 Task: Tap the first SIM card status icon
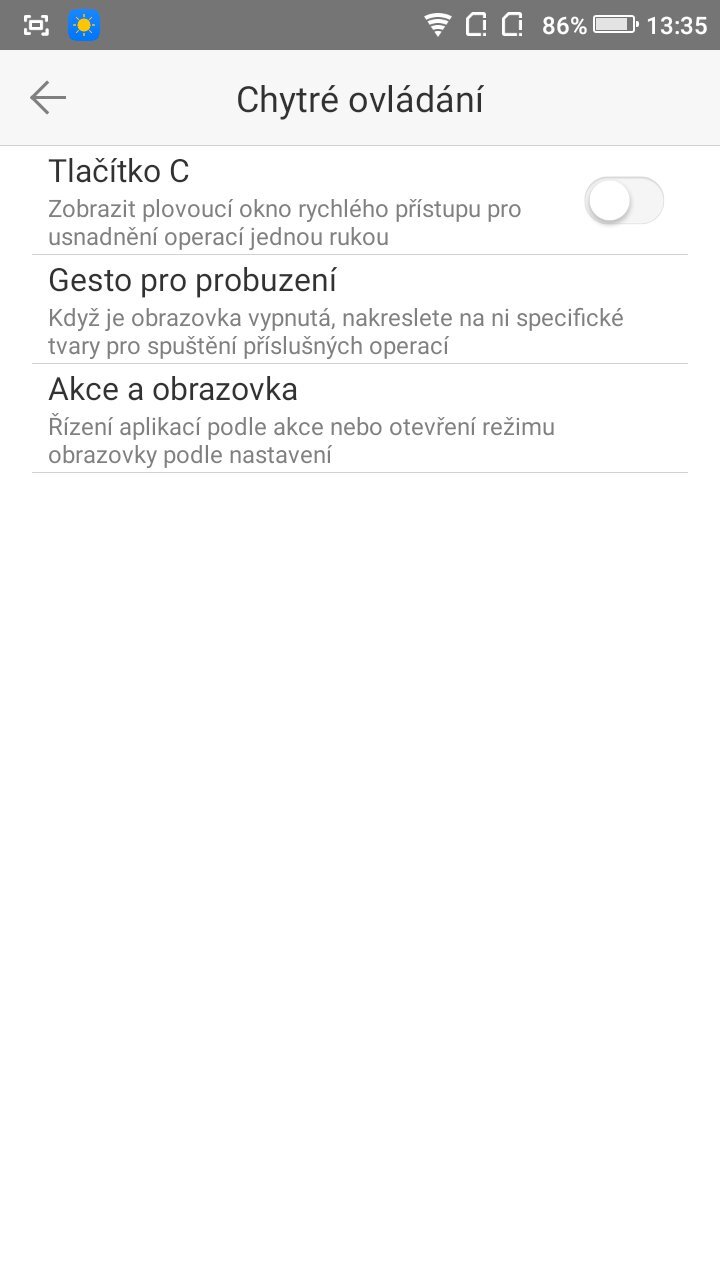tap(474, 24)
